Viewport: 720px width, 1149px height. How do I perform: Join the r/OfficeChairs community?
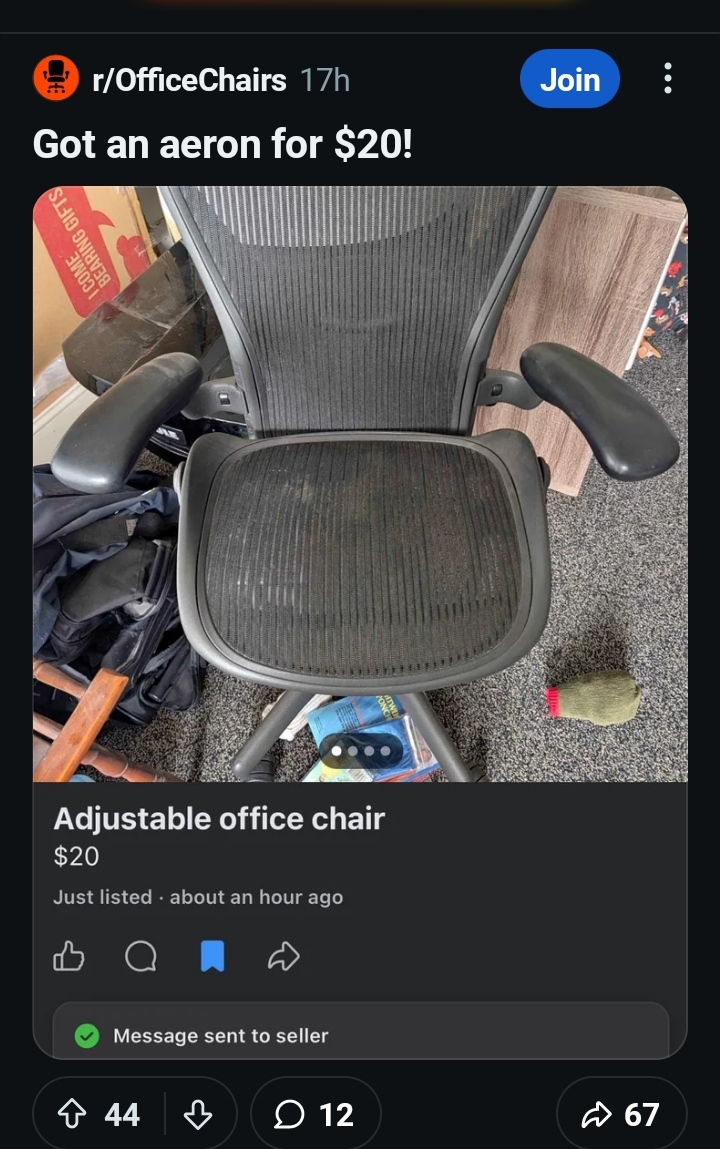(x=569, y=79)
